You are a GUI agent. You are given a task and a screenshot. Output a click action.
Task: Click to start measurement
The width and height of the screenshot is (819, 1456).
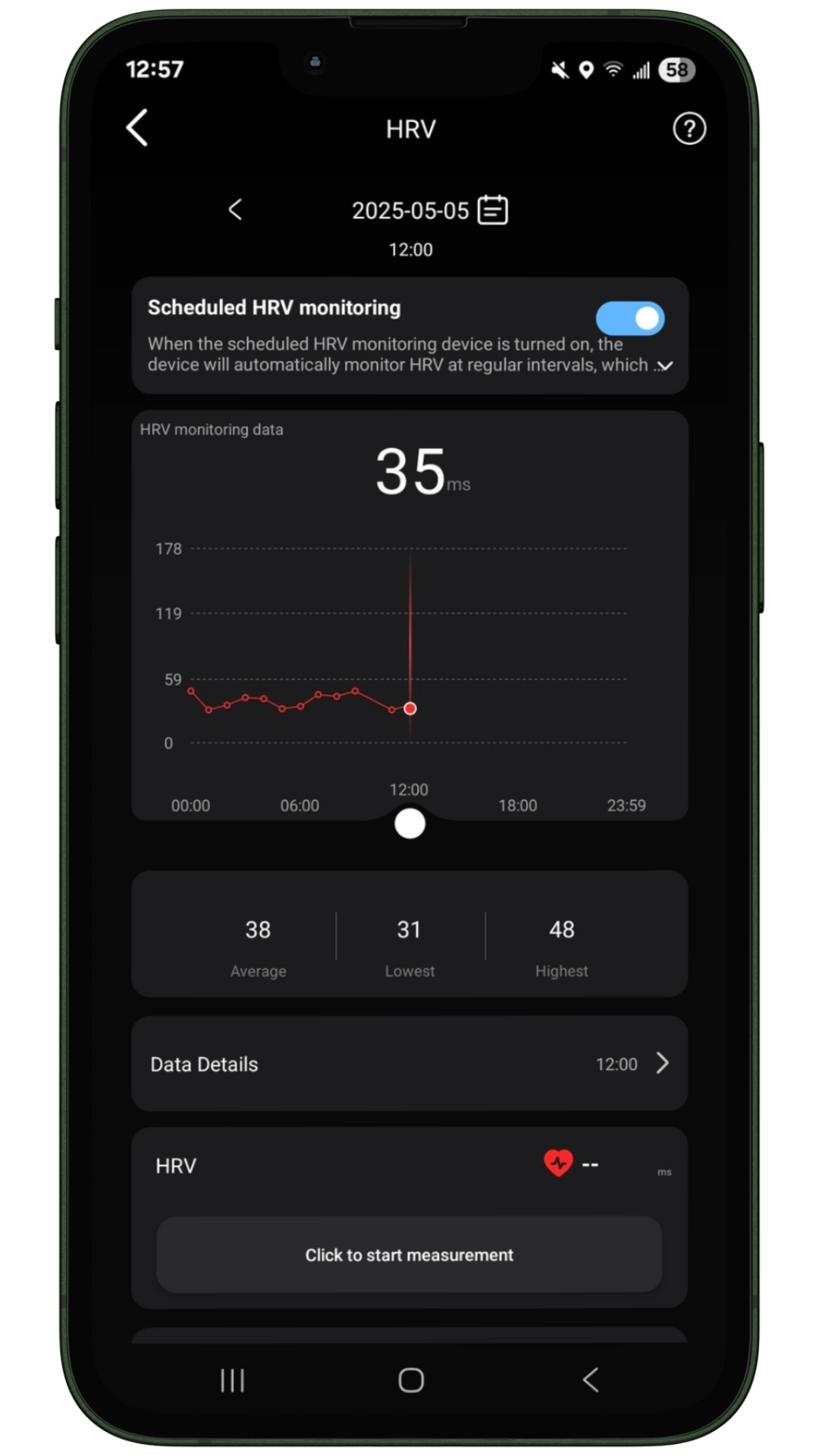[409, 1255]
